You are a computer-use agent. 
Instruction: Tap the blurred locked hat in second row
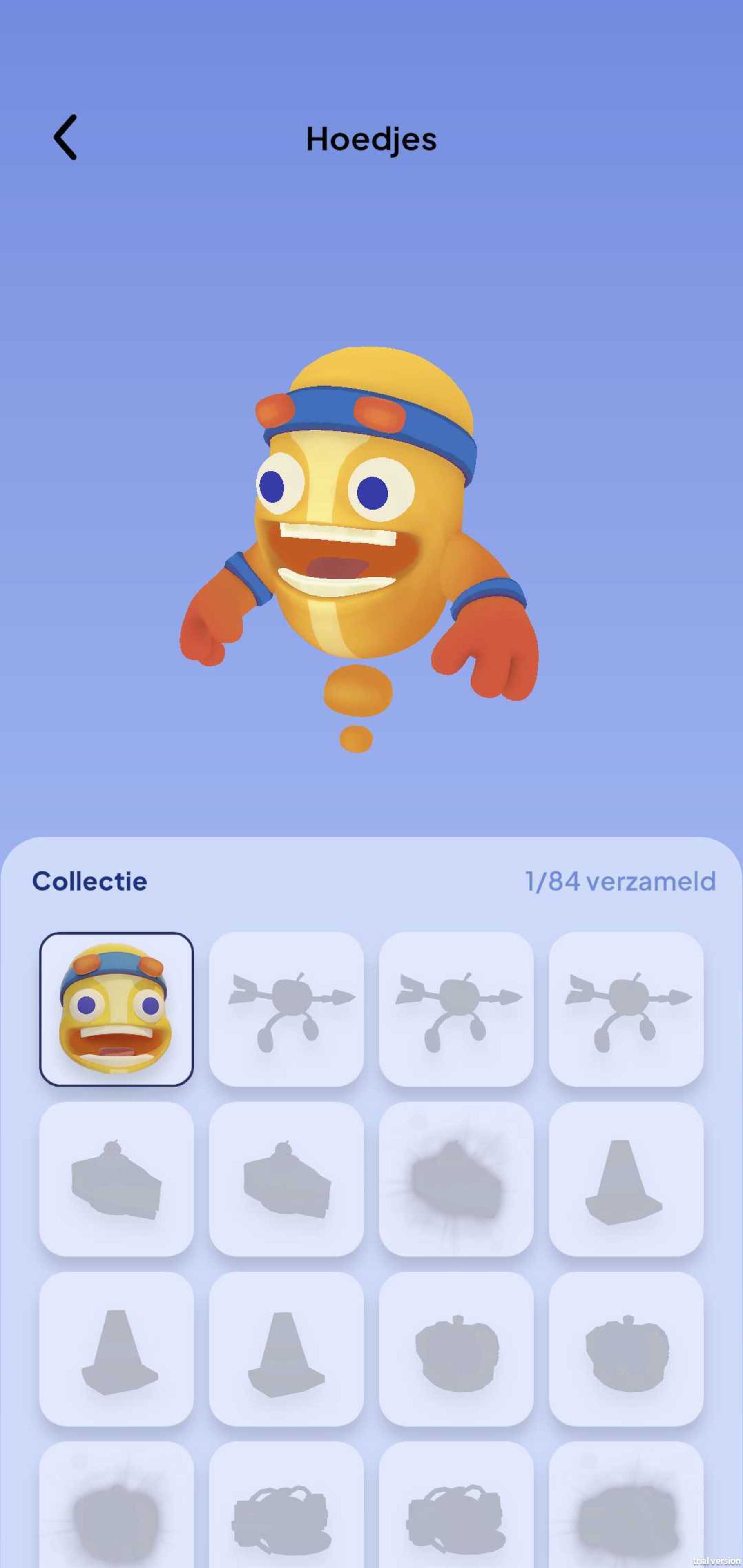coord(455,1179)
